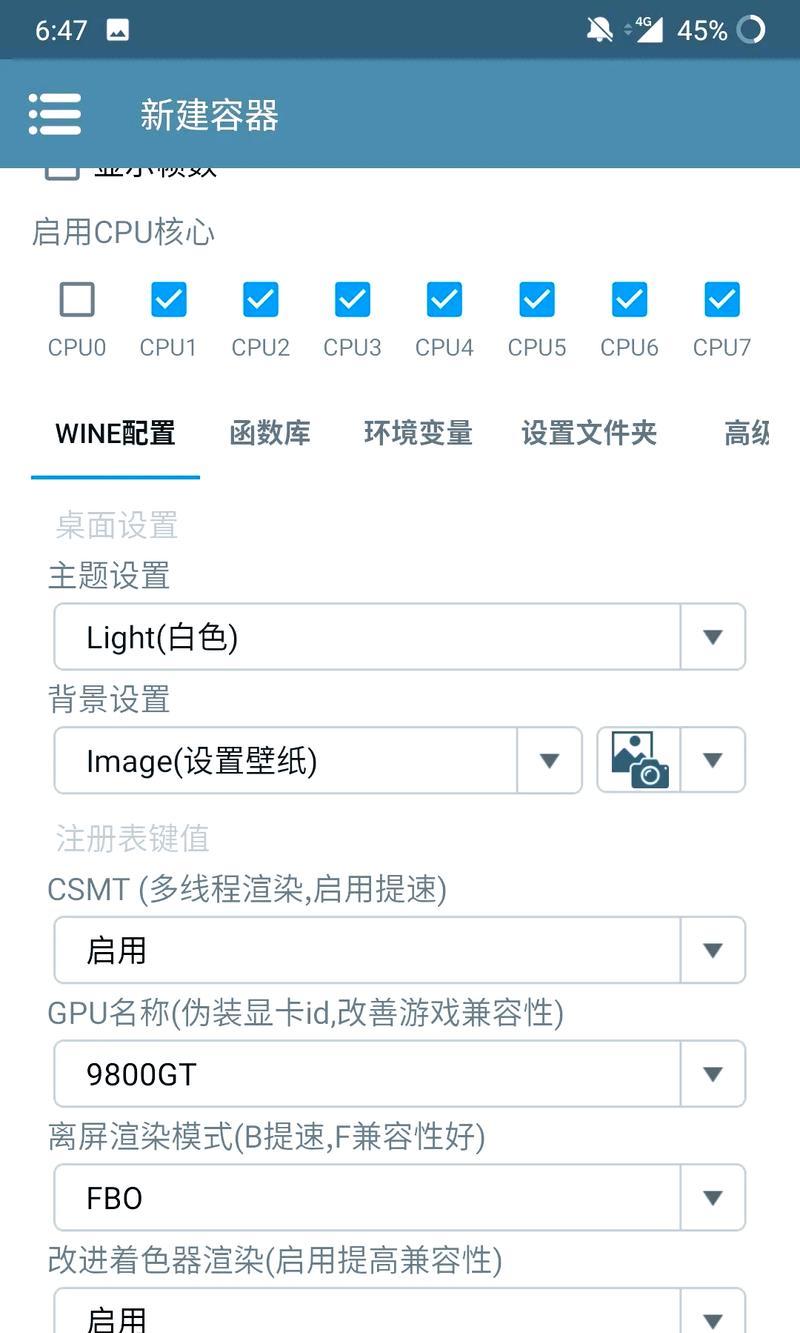
Task: Open the drawer menu button
Action: tap(55, 114)
